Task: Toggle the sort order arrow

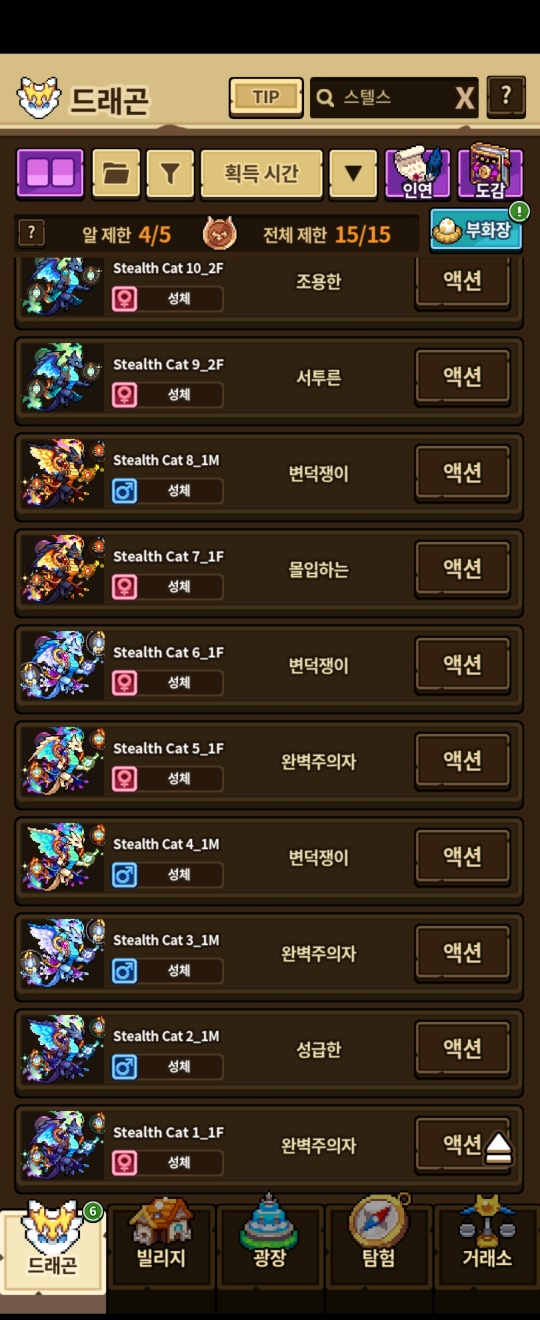Action: [x=353, y=174]
